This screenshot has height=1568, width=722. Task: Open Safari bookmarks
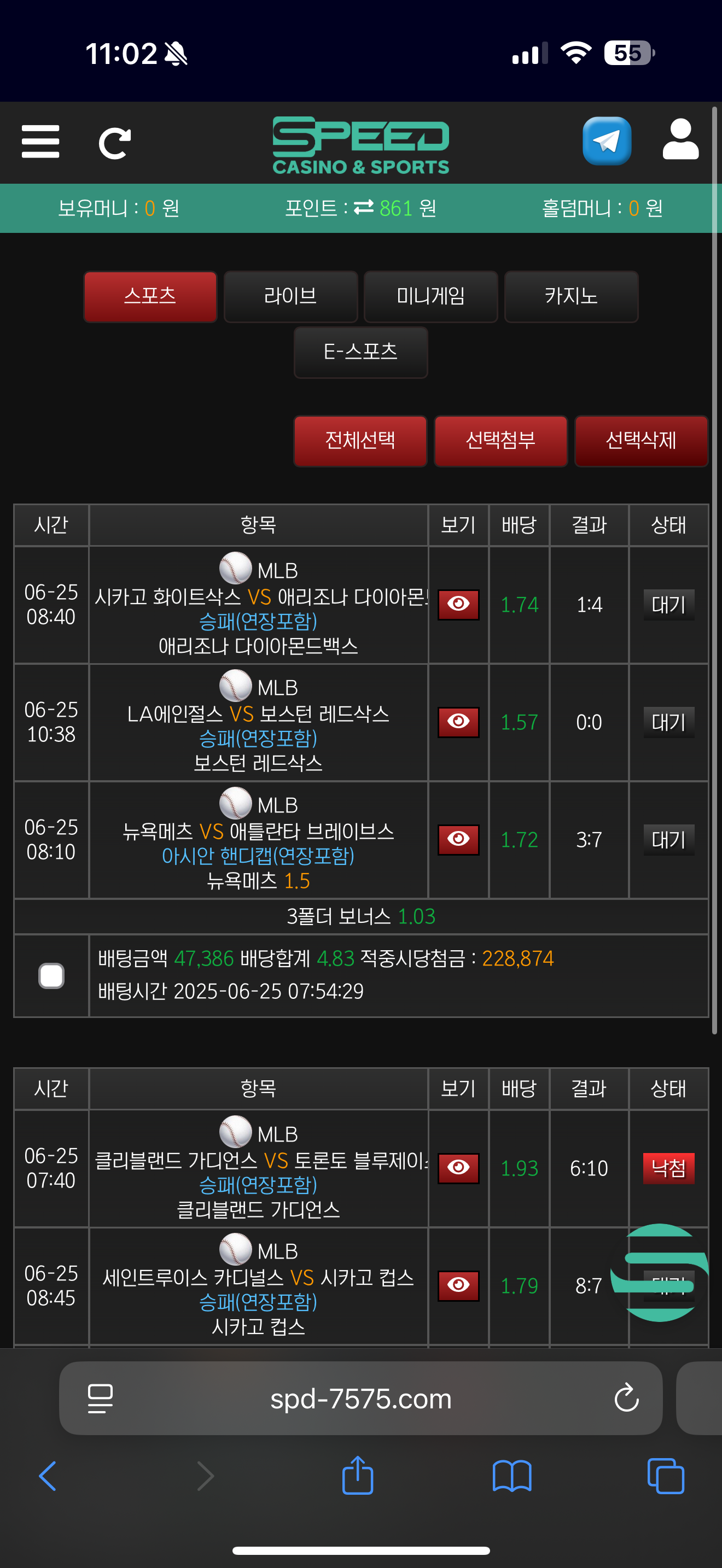click(x=511, y=1476)
